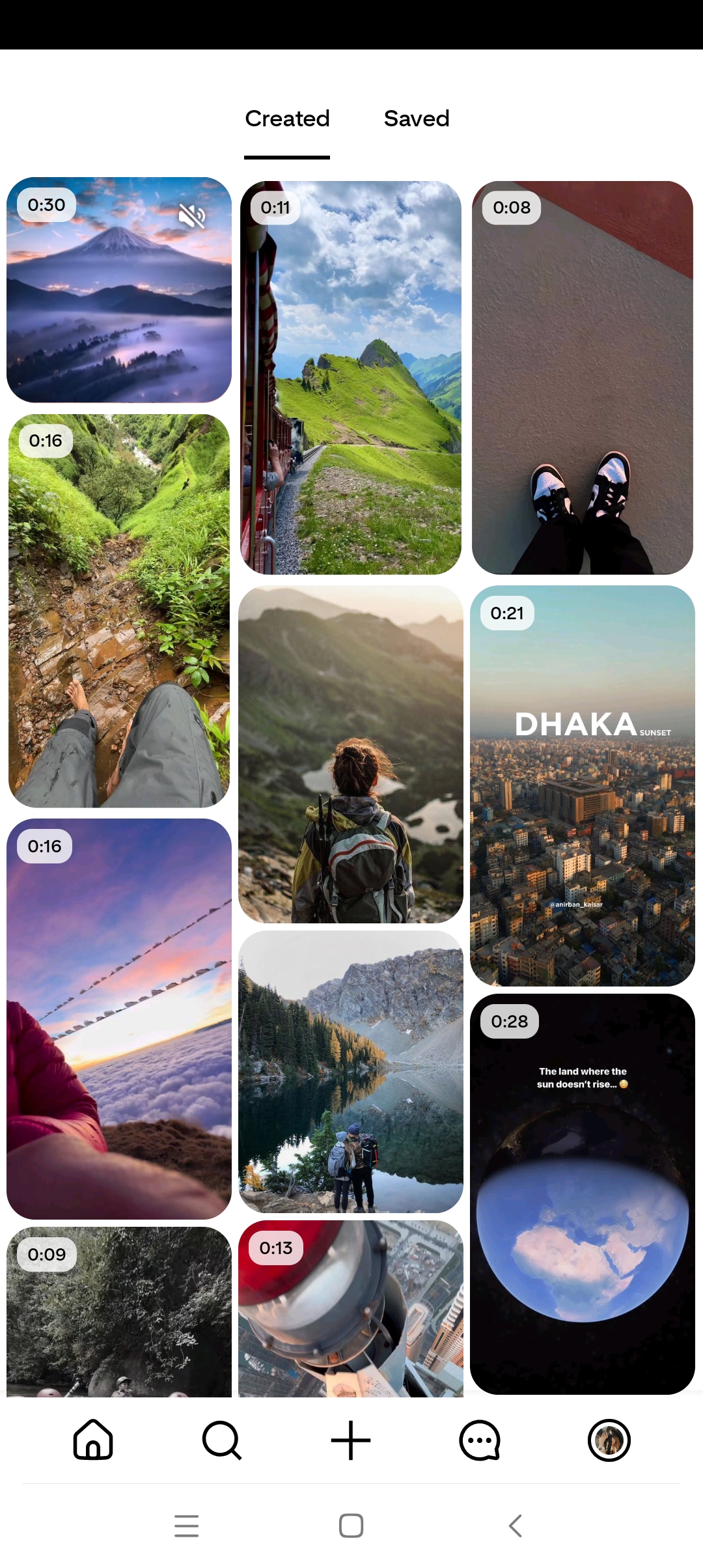The height and width of the screenshot is (1568, 703).
Task: Go to the Home feed
Action: pyautogui.click(x=93, y=1440)
